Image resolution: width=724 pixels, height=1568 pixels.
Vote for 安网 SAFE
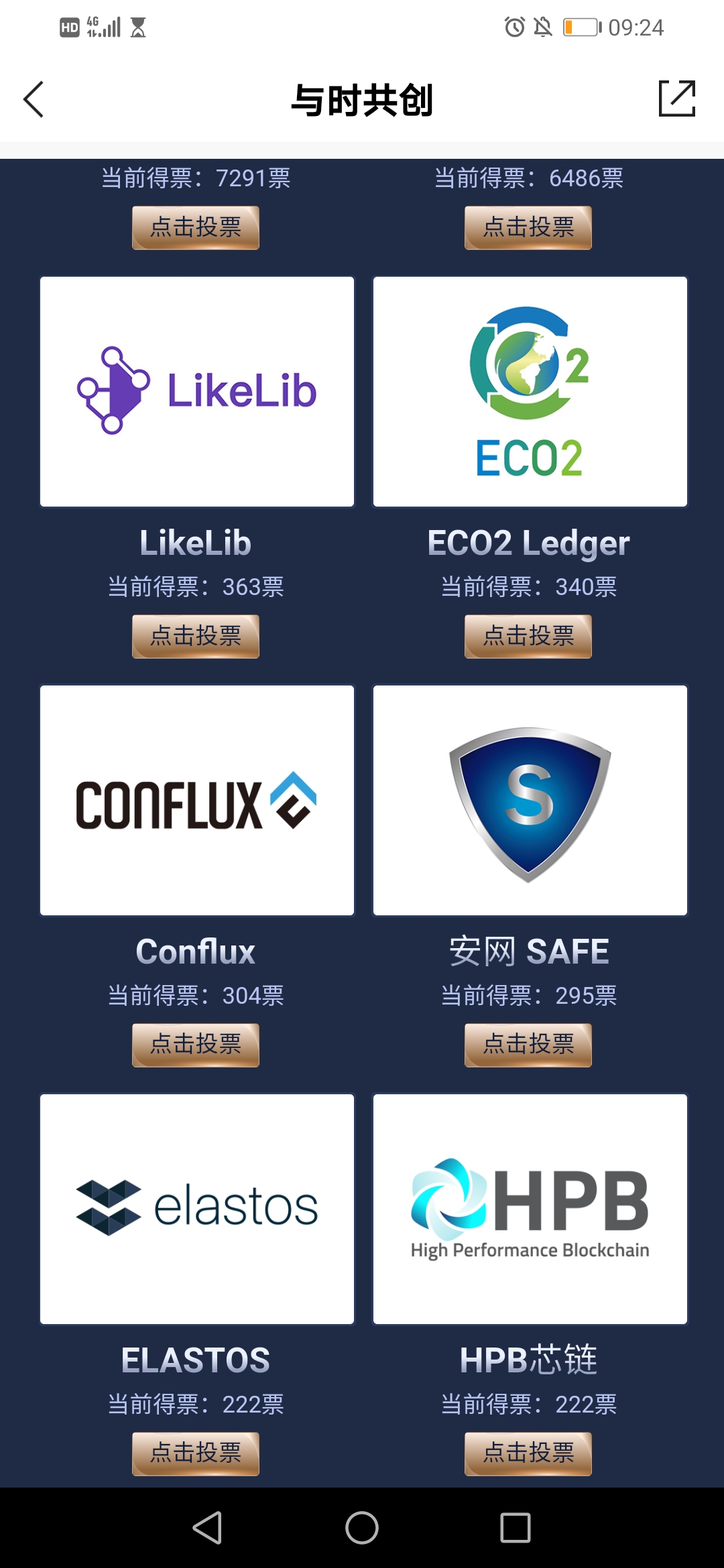528,1045
